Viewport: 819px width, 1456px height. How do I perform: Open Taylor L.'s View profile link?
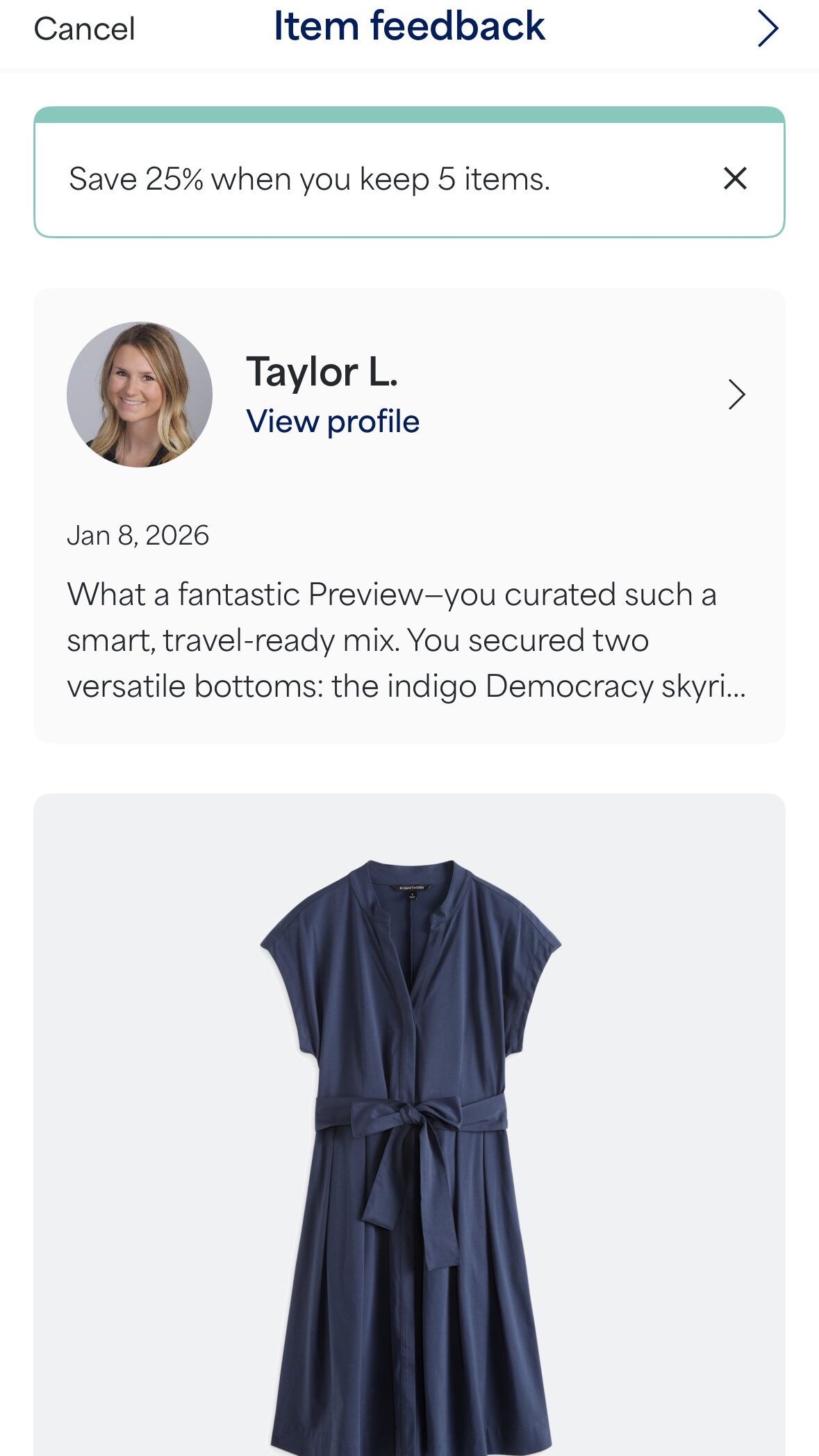pos(333,422)
